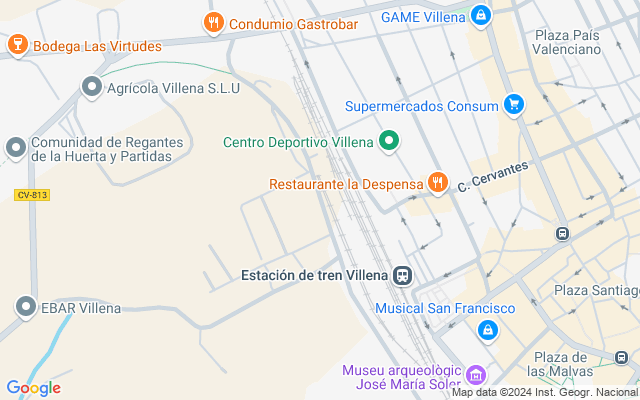Open the Condumio Gastrobar restaurant marker
The width and height of the screenshot is (640, 400).
coord(213,22)
